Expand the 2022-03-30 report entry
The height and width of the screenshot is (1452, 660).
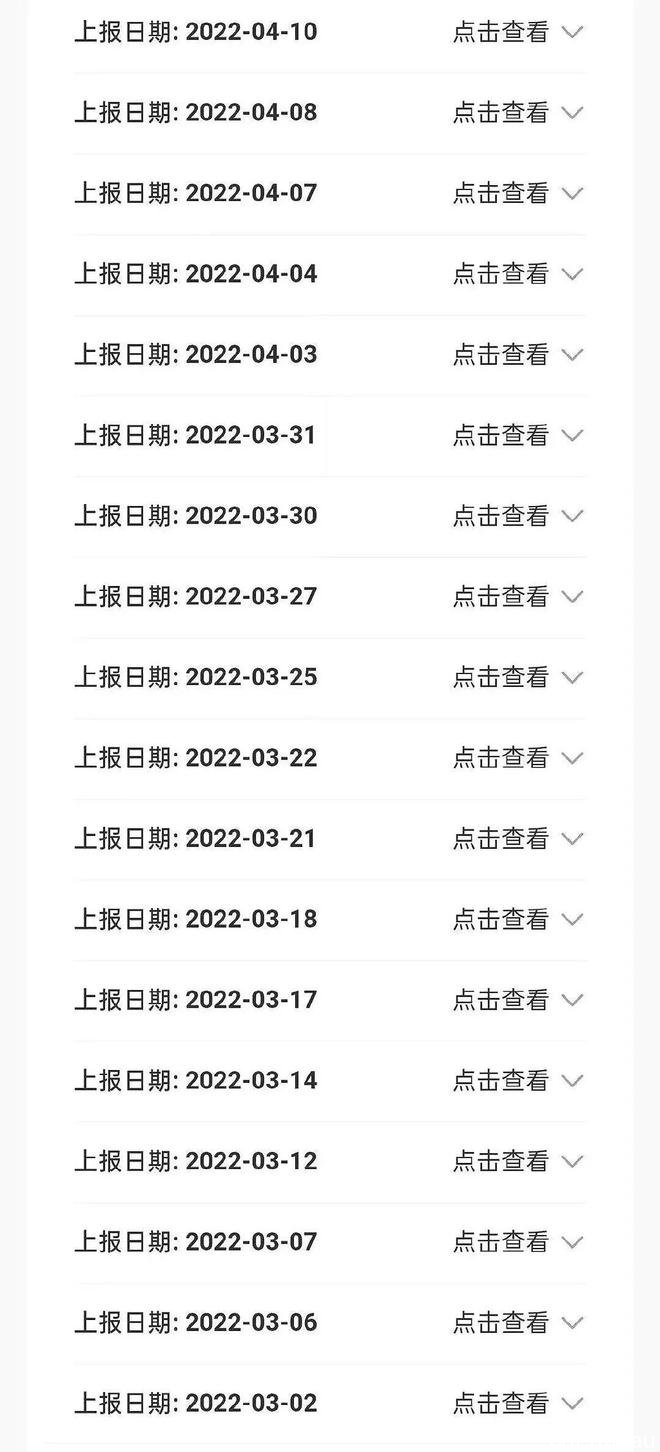click(x=517, y=516)
